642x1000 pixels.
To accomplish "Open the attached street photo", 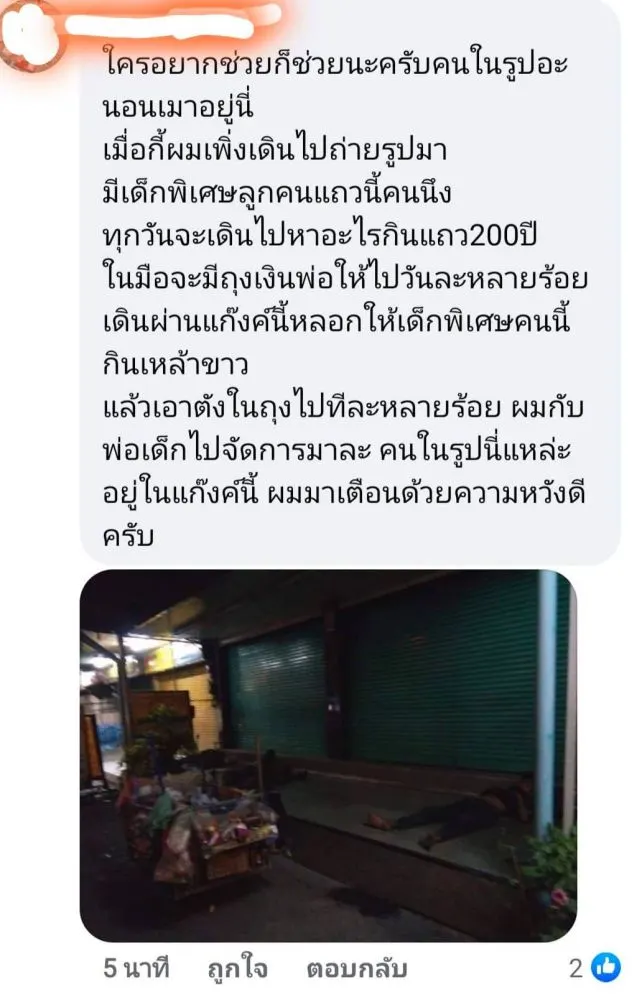I will [328, 756].
